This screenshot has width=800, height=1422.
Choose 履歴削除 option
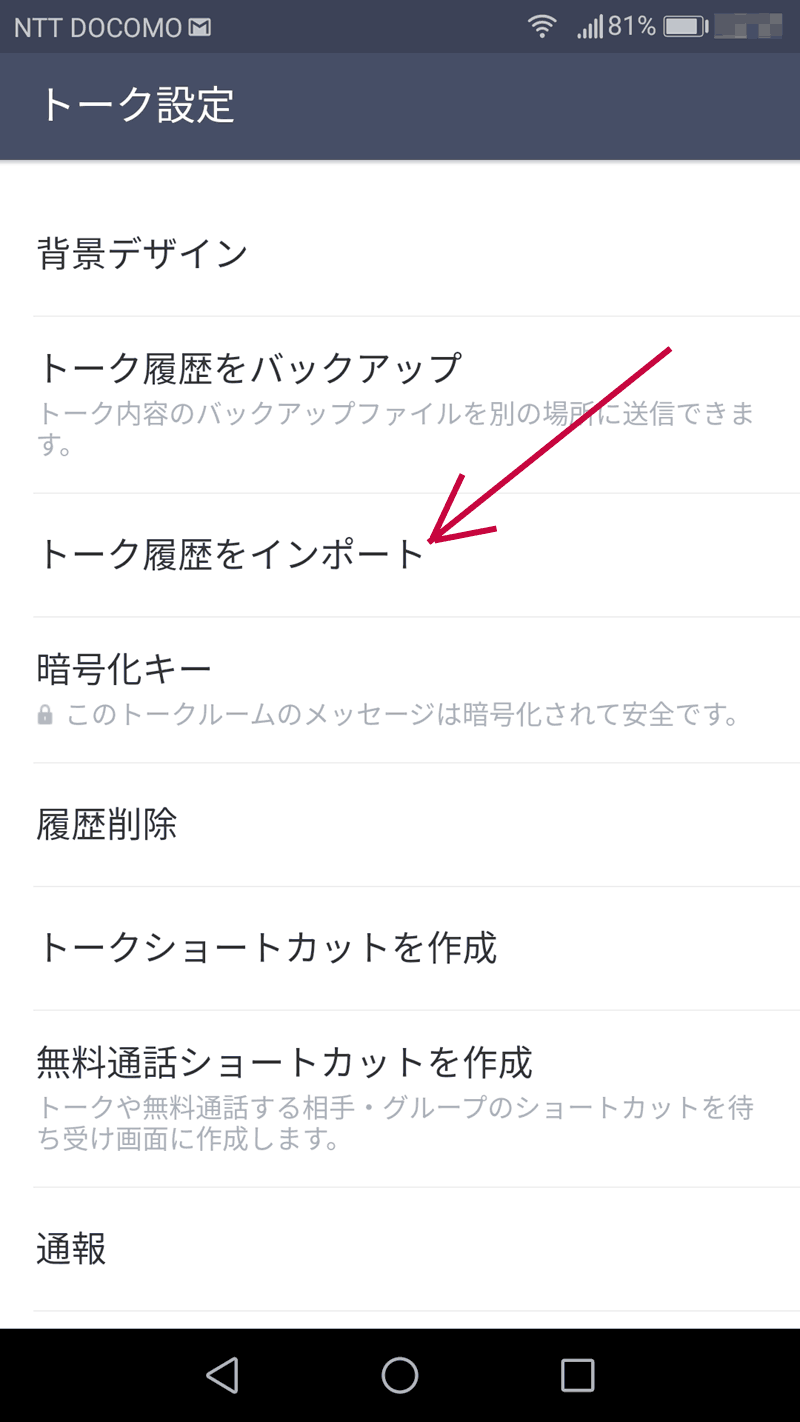[107, 825]
